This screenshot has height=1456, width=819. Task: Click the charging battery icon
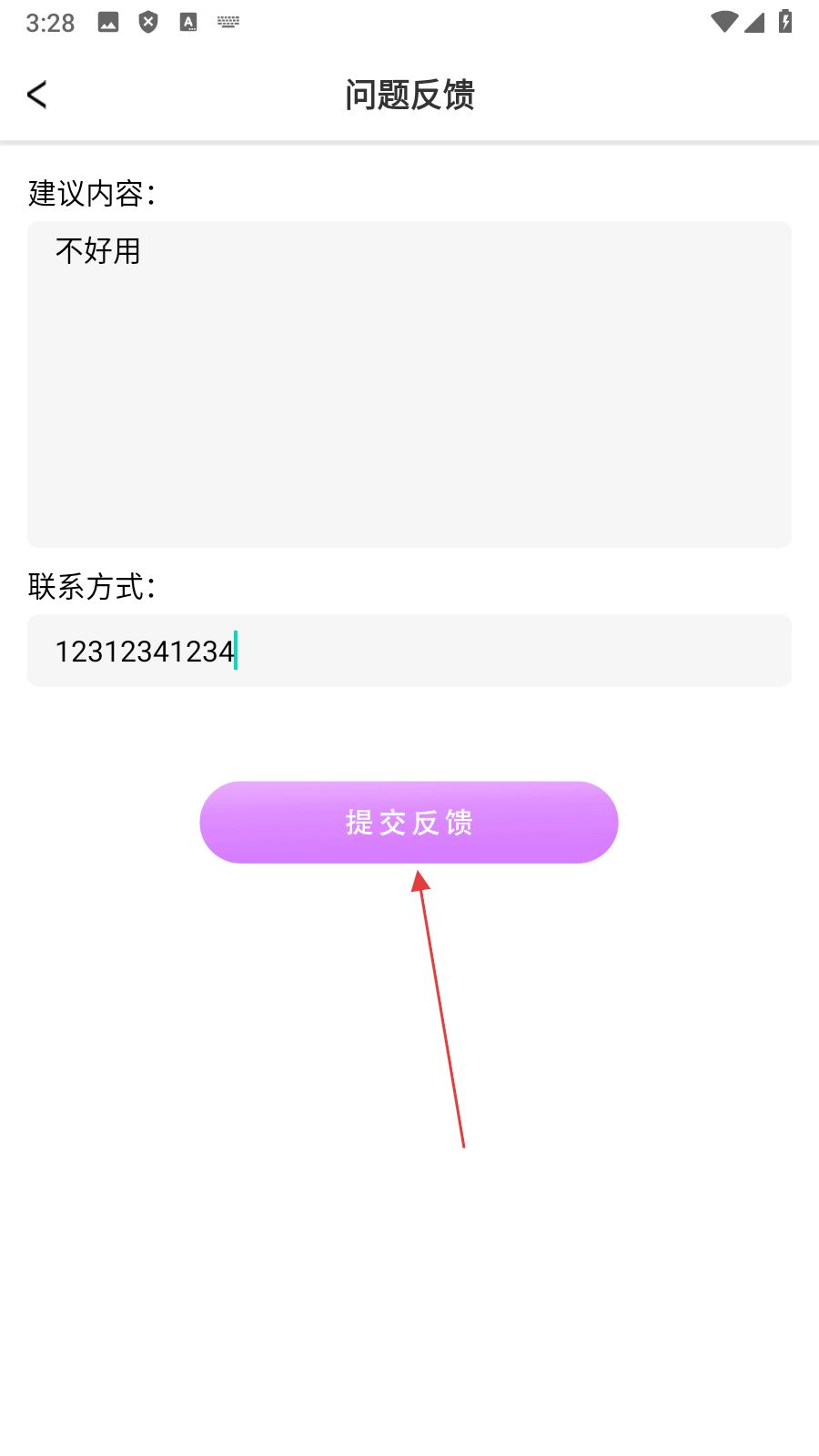tap(784, 22)
